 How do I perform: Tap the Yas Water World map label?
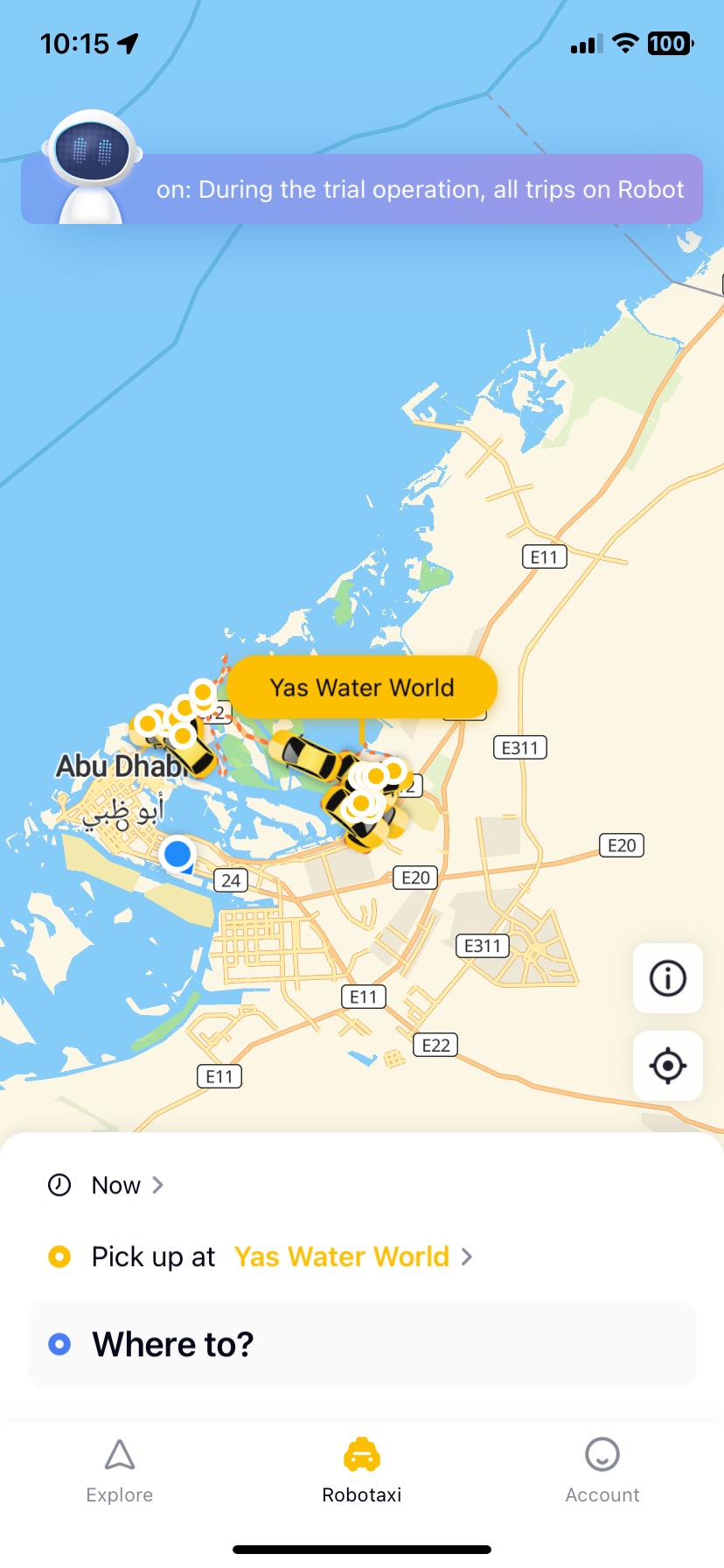pyautogui.click(x=362, y=687)
